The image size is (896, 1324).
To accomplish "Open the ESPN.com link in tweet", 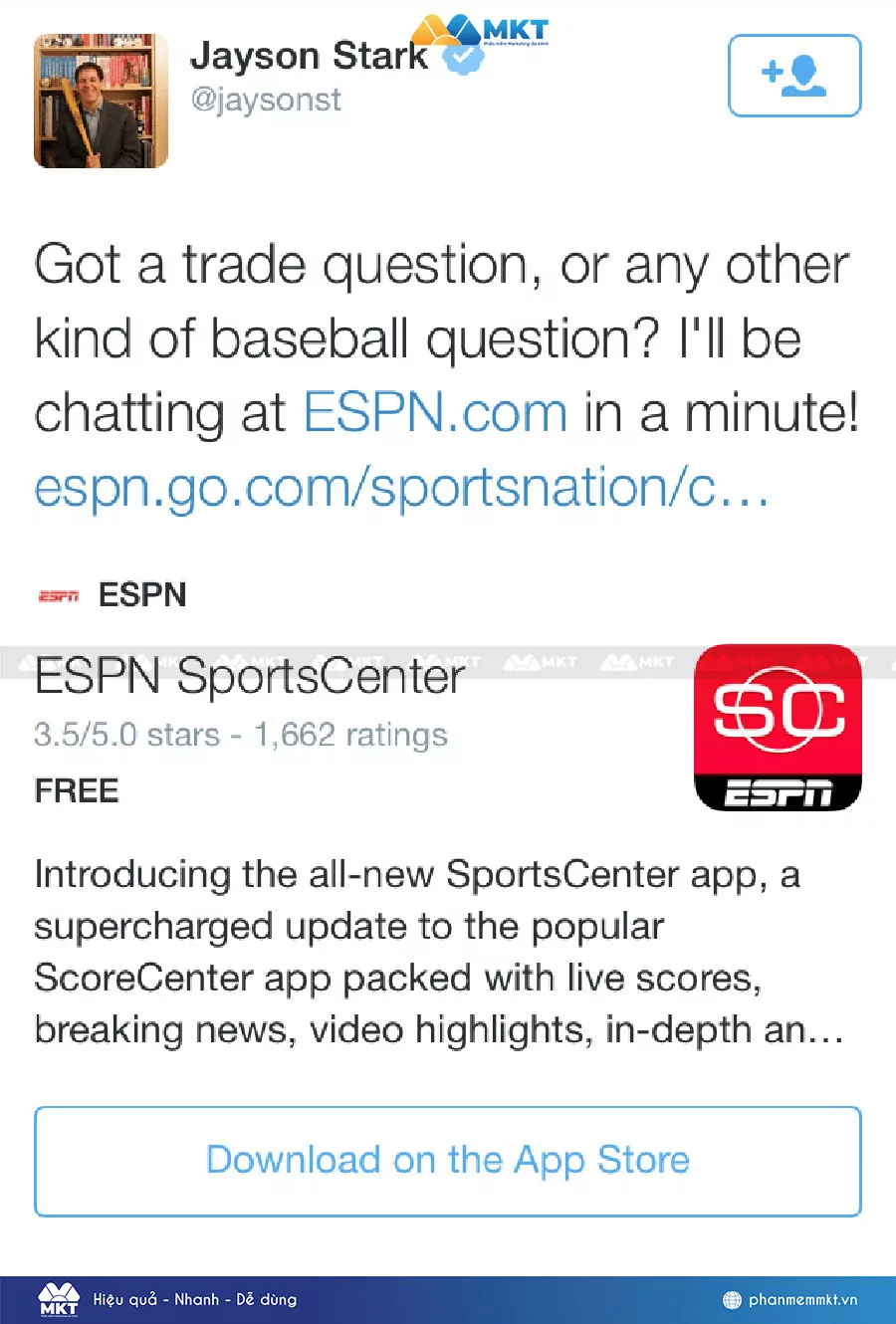I will pos(435,412).
